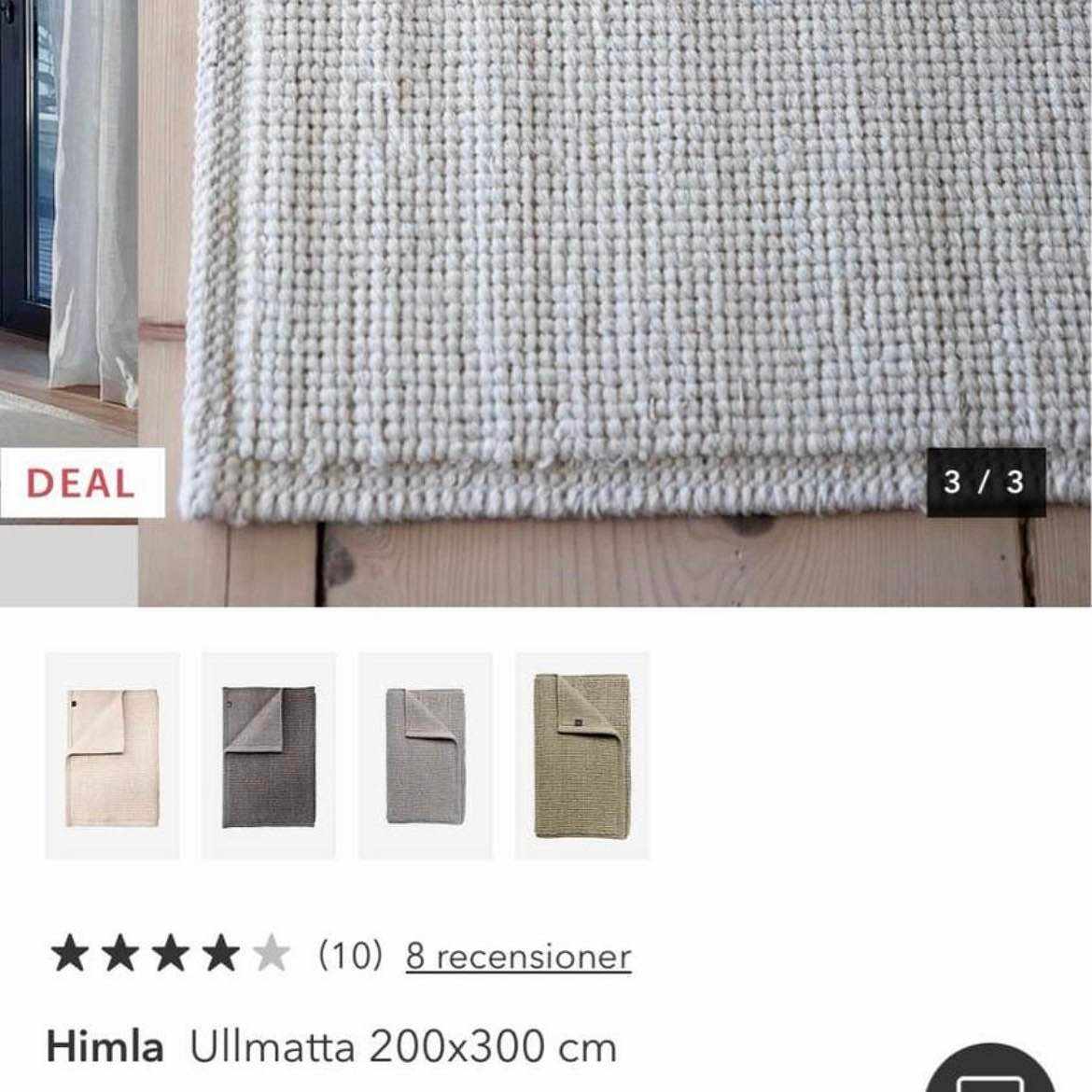
Task: Open the chat floating button
Action: coord(994,1073)
